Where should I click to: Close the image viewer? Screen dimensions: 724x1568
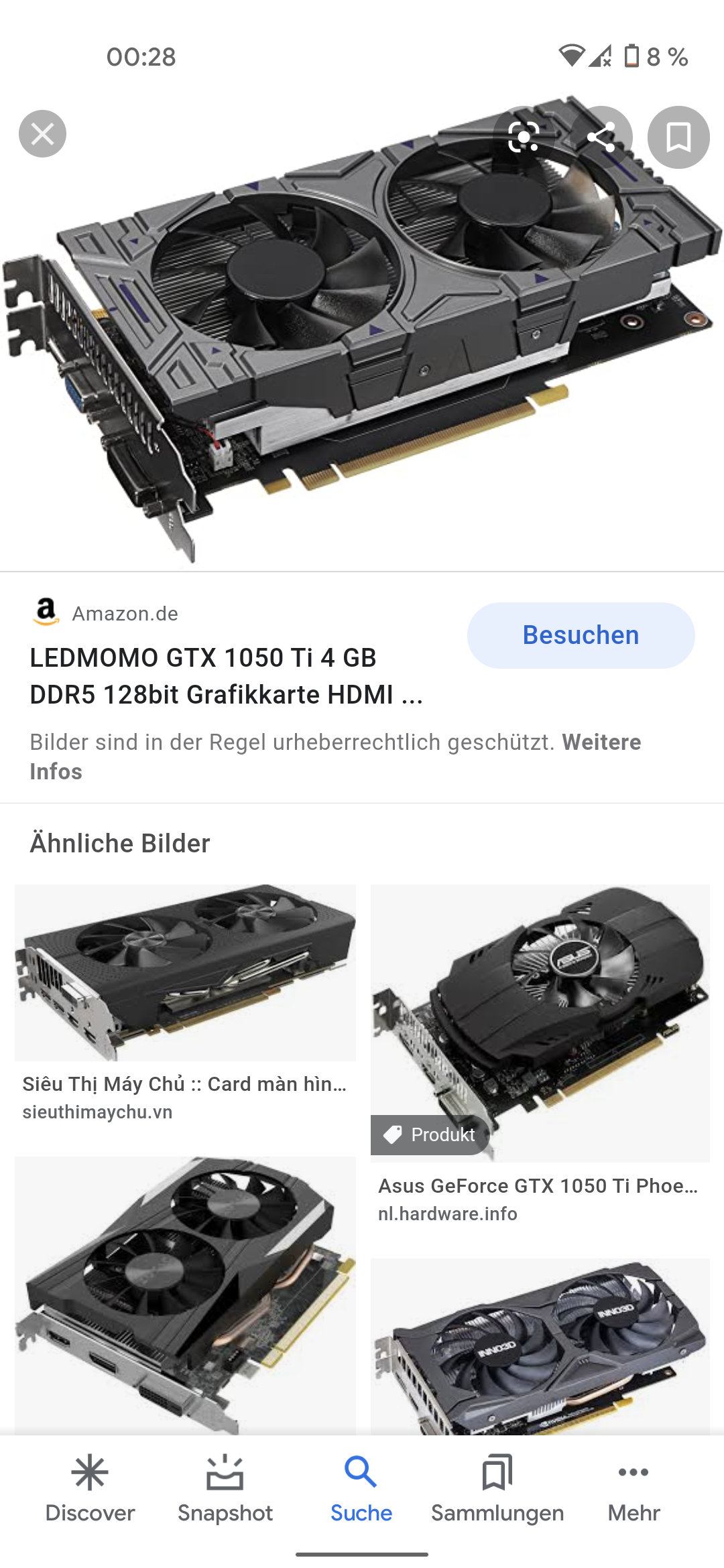click(42, 134)
